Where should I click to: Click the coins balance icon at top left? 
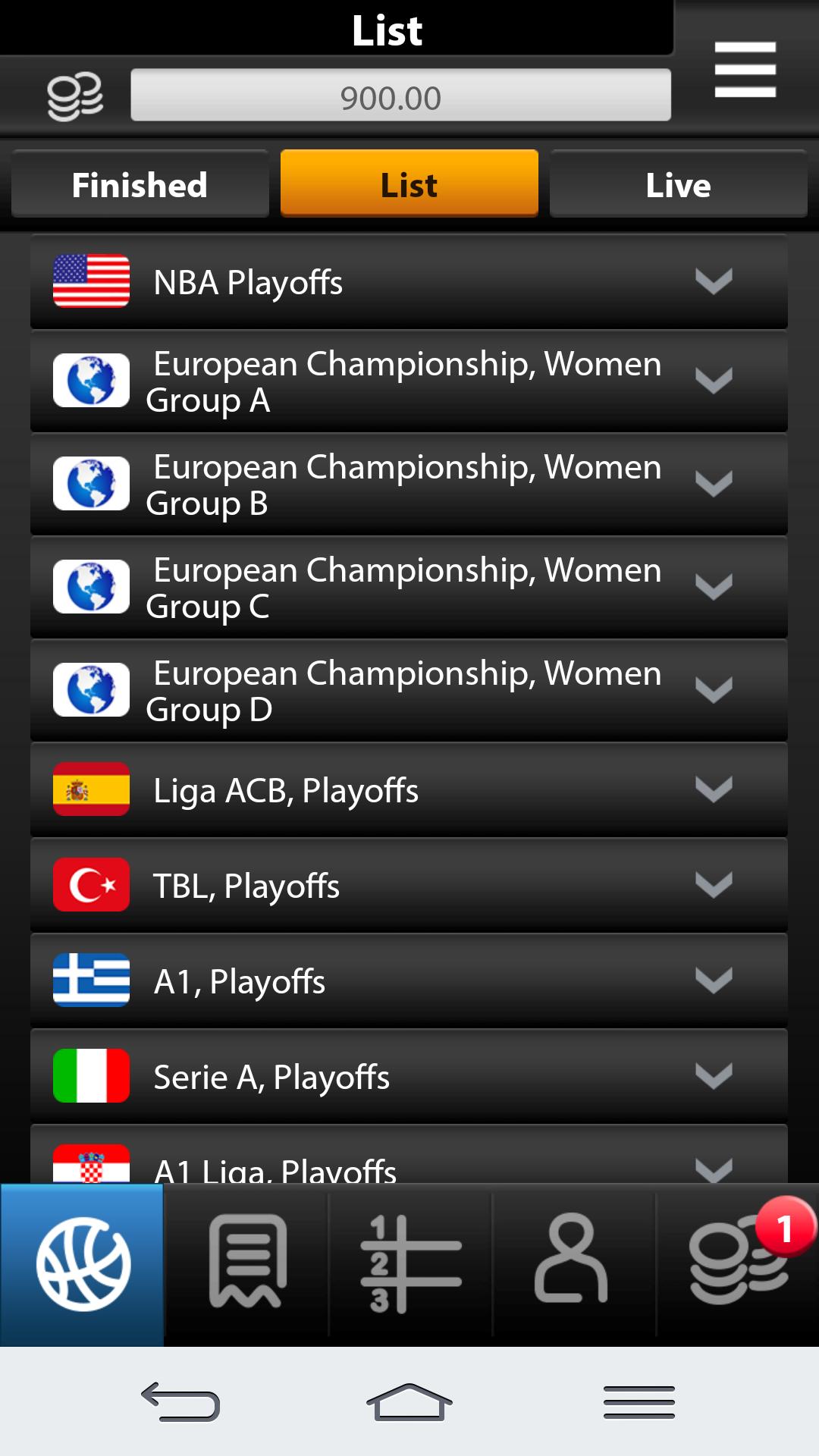(x=74, y=96)
